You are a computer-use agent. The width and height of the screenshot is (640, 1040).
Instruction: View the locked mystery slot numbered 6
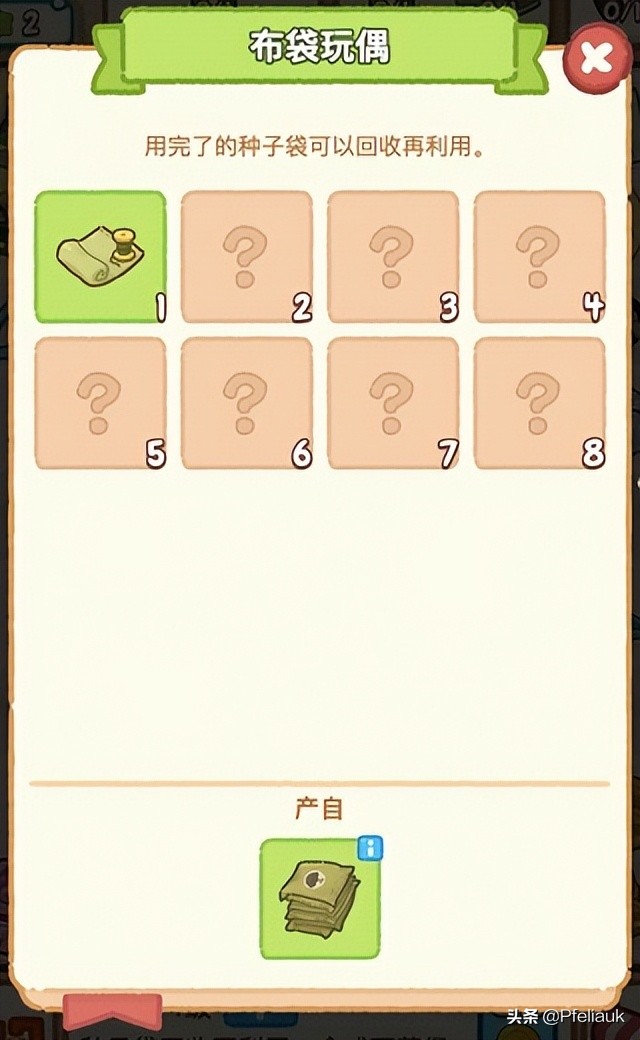coord(246,403)
